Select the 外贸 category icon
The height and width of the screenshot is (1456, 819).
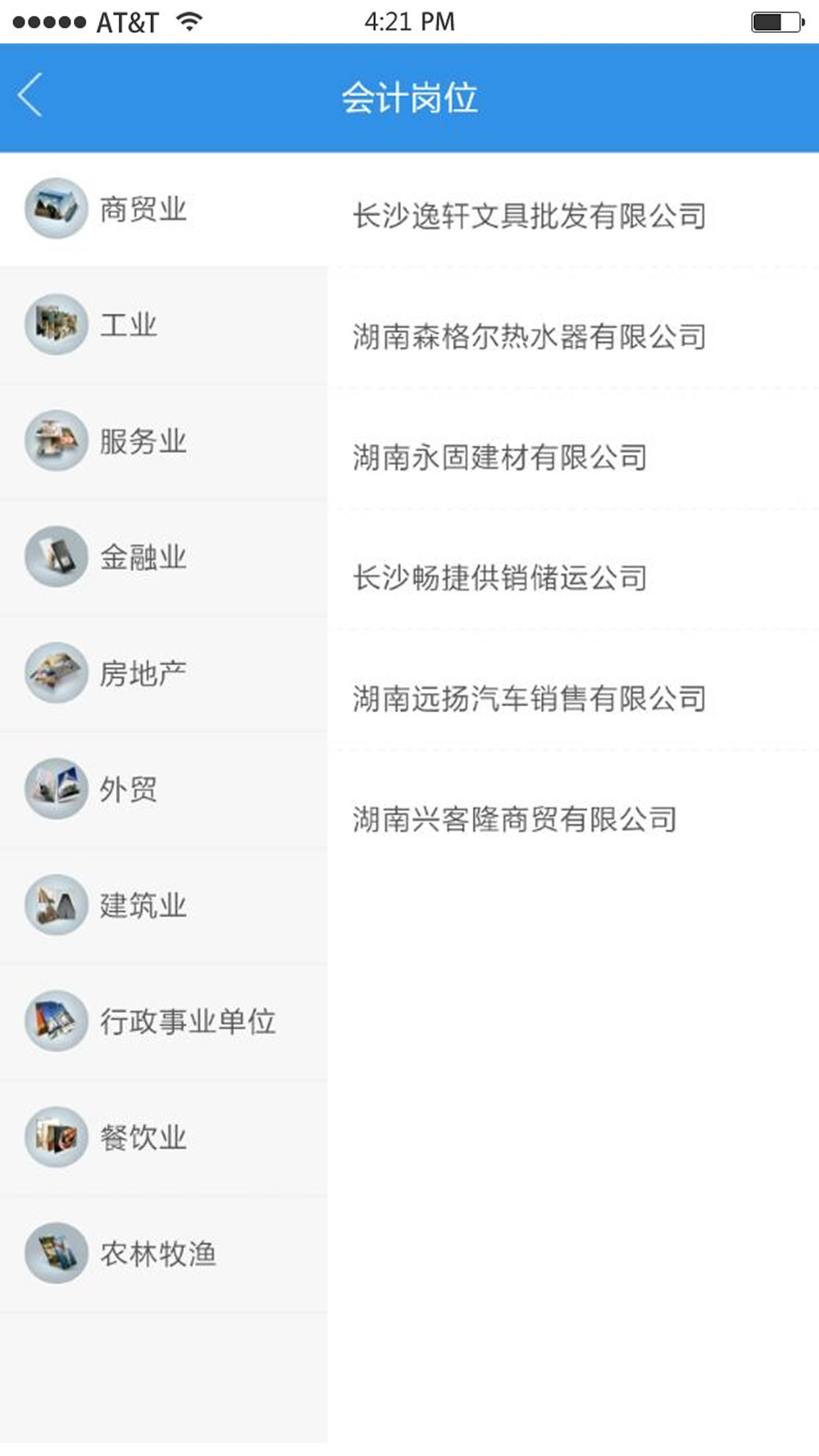click(56, 789)
